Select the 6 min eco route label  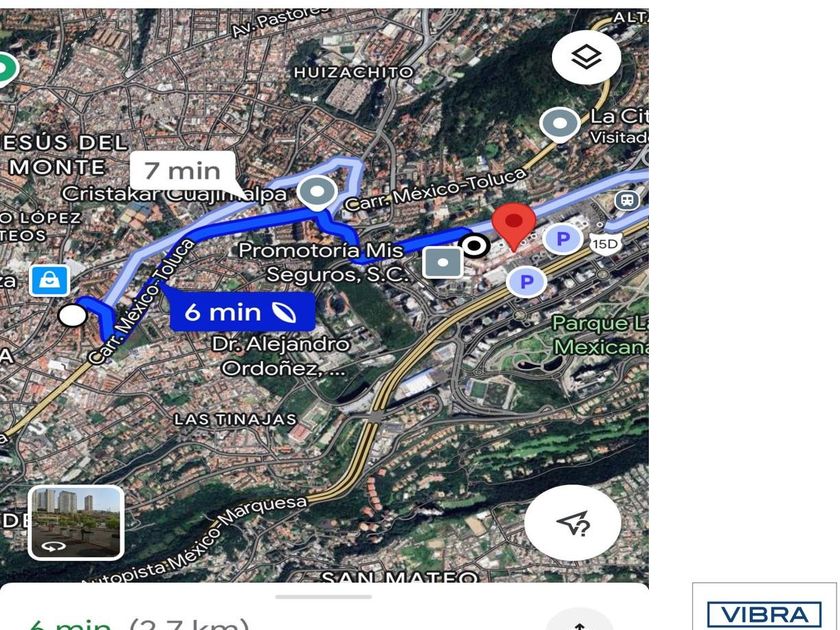point(241,312)
